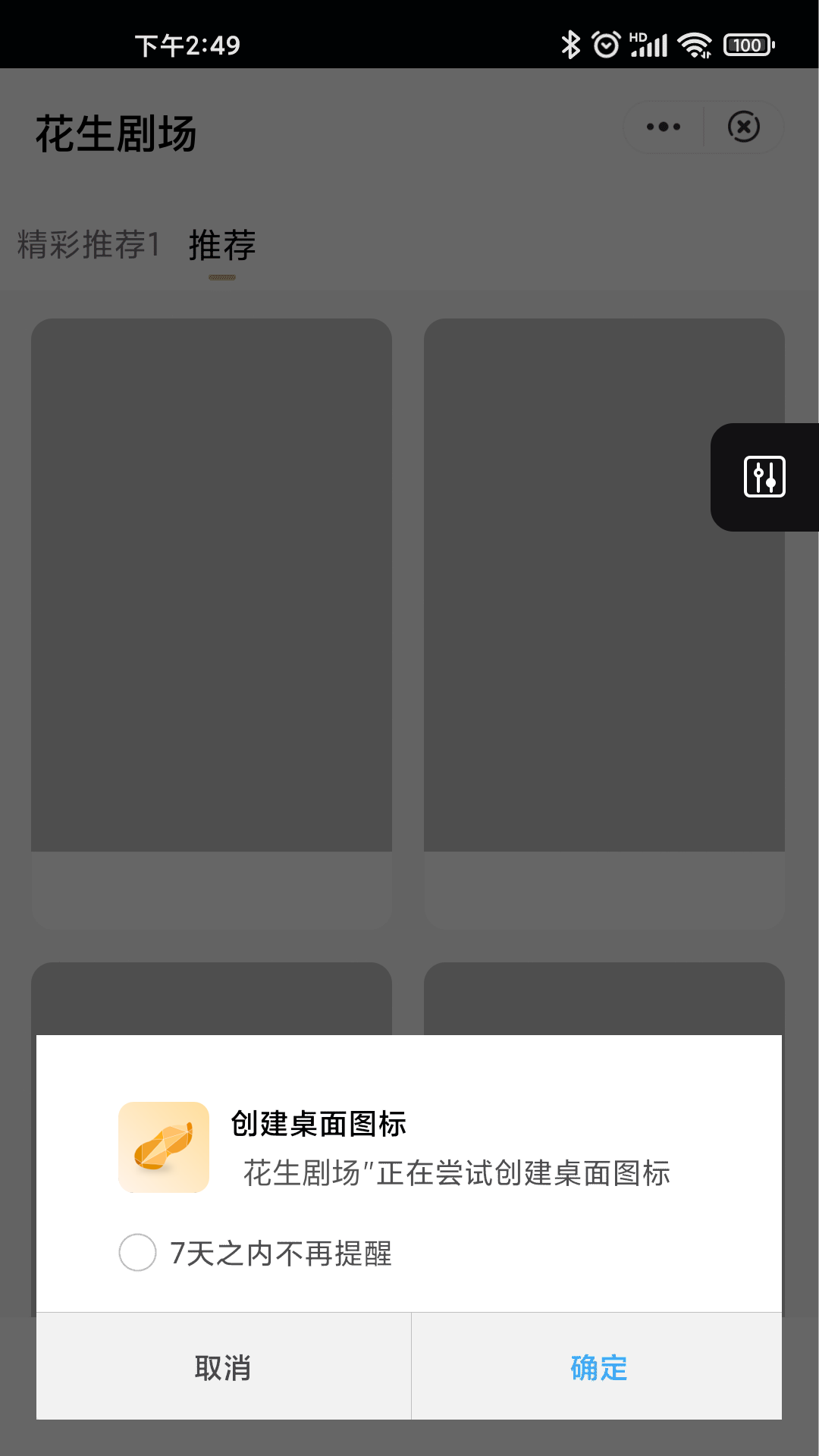Tap 取消 to cancel creating the icon
Image resolution: width=819 pixels, height=1456 pixels.
223,1367
